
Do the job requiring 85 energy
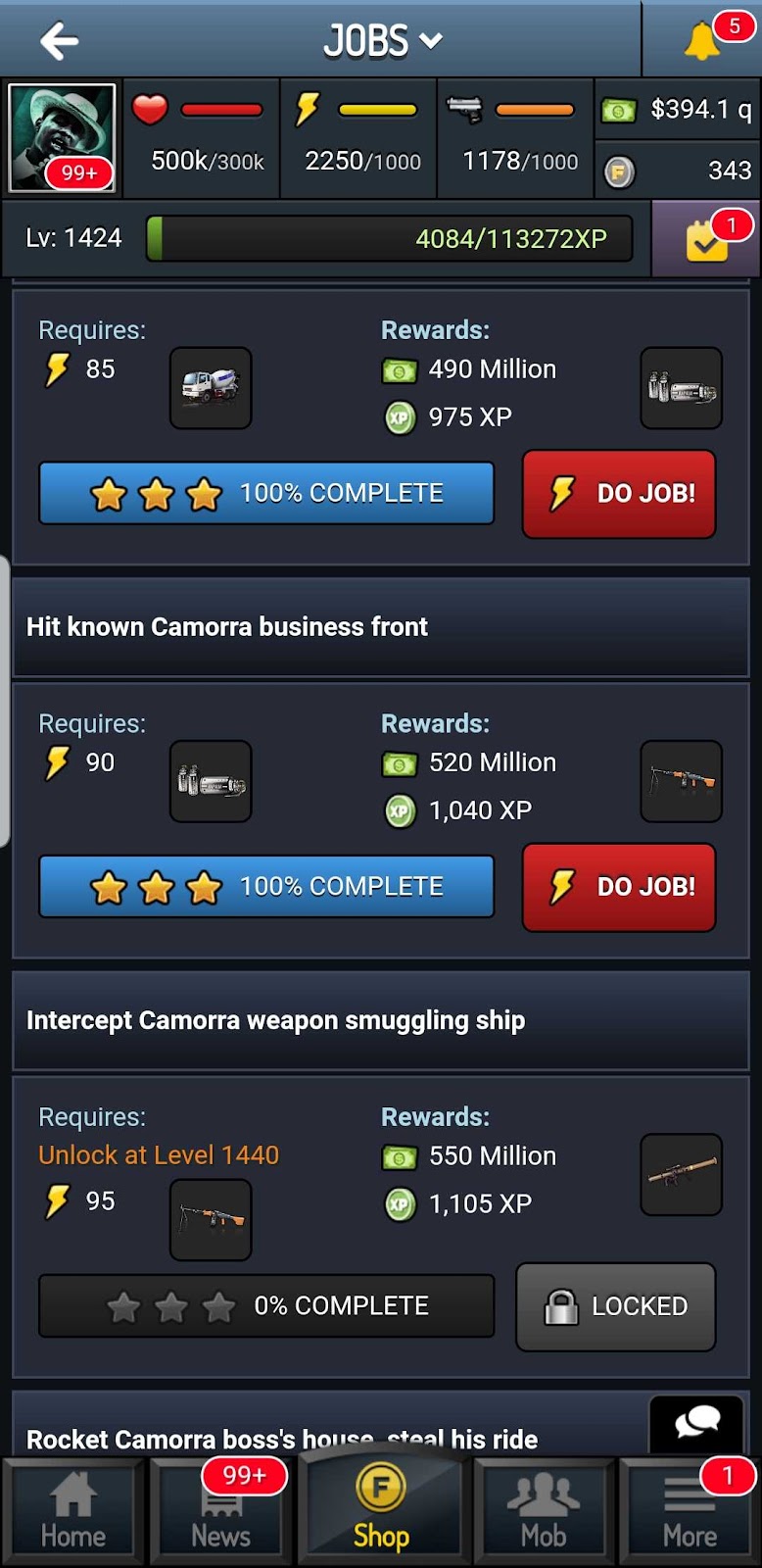click(x=619, y=494)
